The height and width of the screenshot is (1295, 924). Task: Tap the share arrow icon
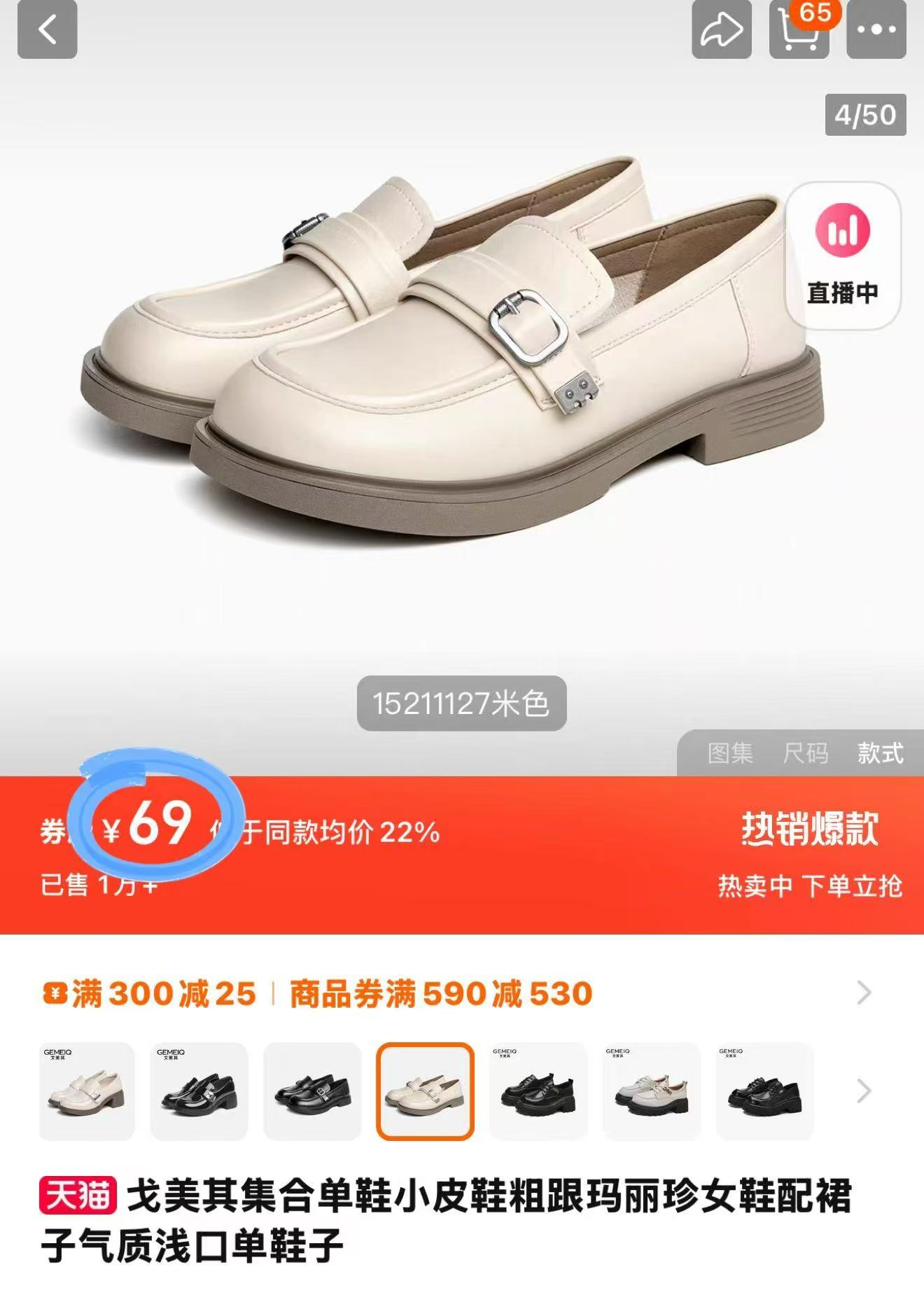pyautogui.click(x=722, y=29)
